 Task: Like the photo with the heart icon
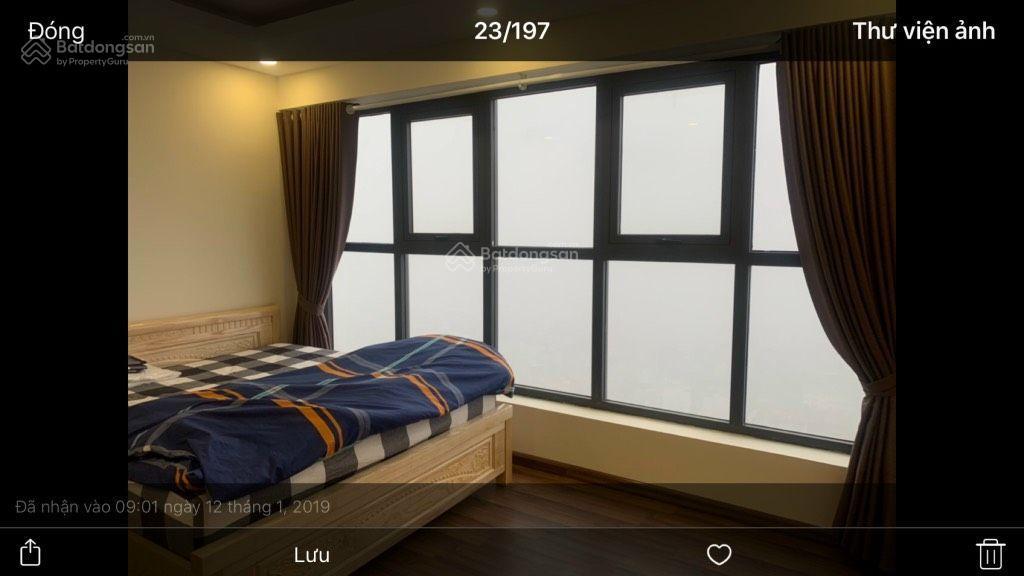(719, 554)
